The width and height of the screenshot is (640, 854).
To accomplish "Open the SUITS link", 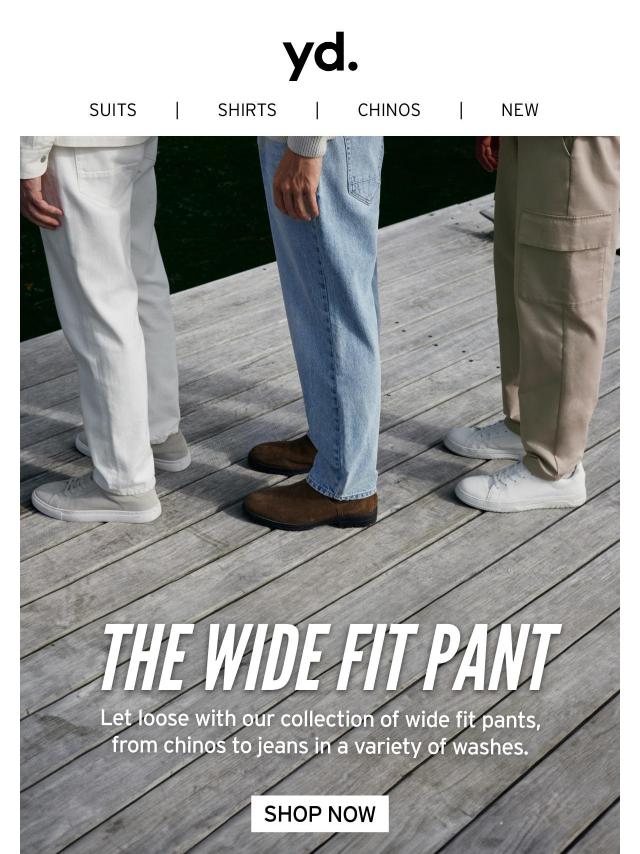I will [113, 110].
